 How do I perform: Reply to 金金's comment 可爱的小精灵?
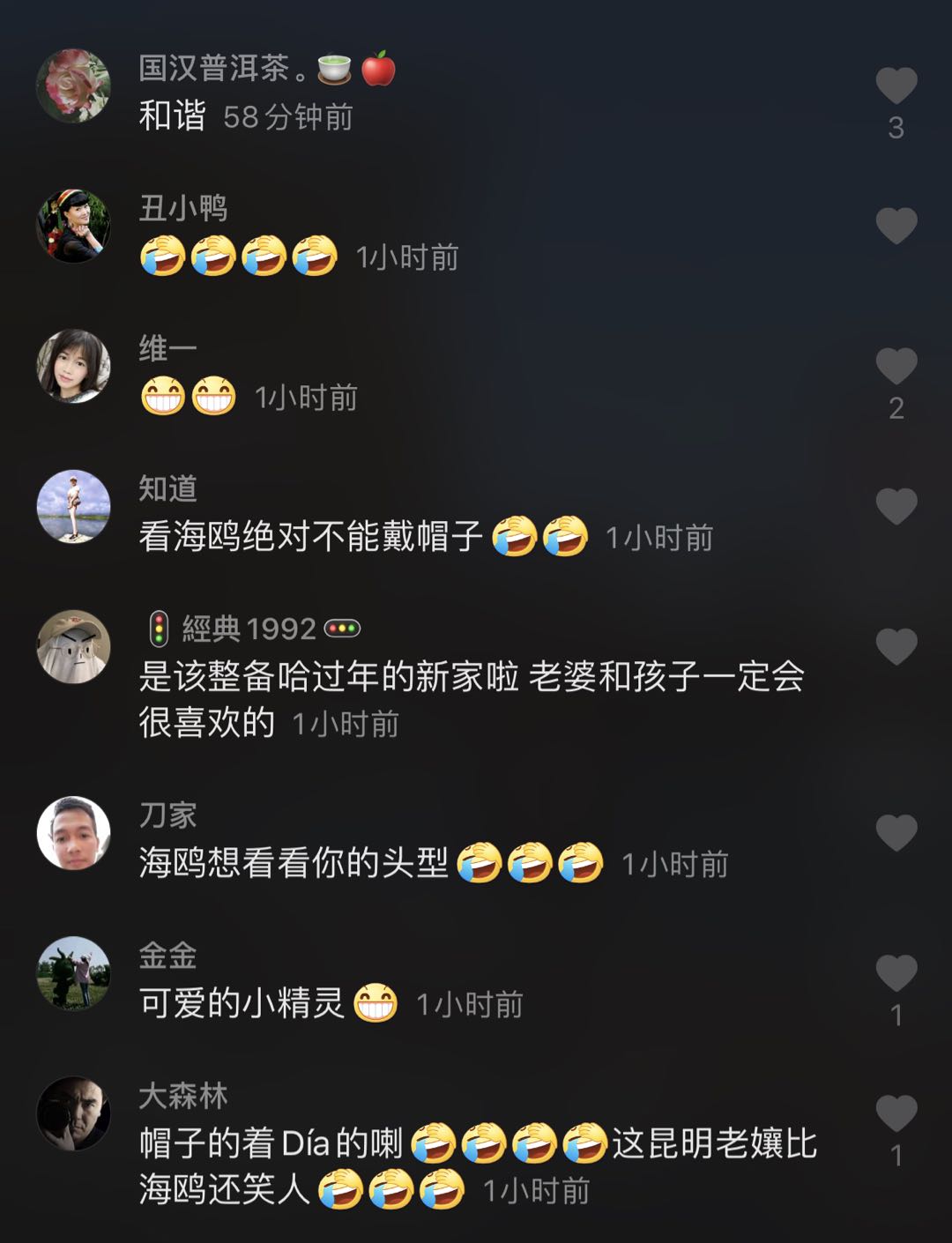click(x=242, y=1003)
